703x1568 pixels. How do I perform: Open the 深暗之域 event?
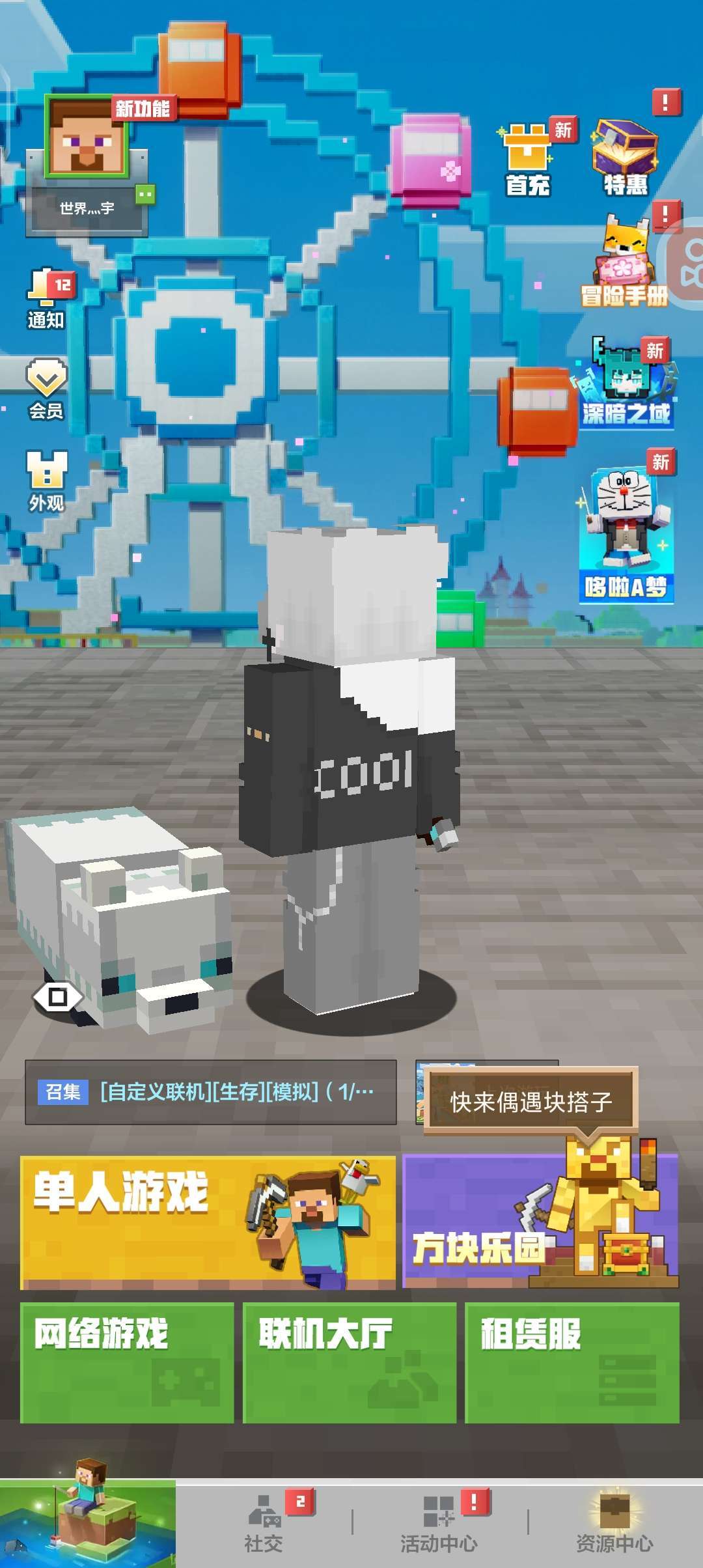626,382
